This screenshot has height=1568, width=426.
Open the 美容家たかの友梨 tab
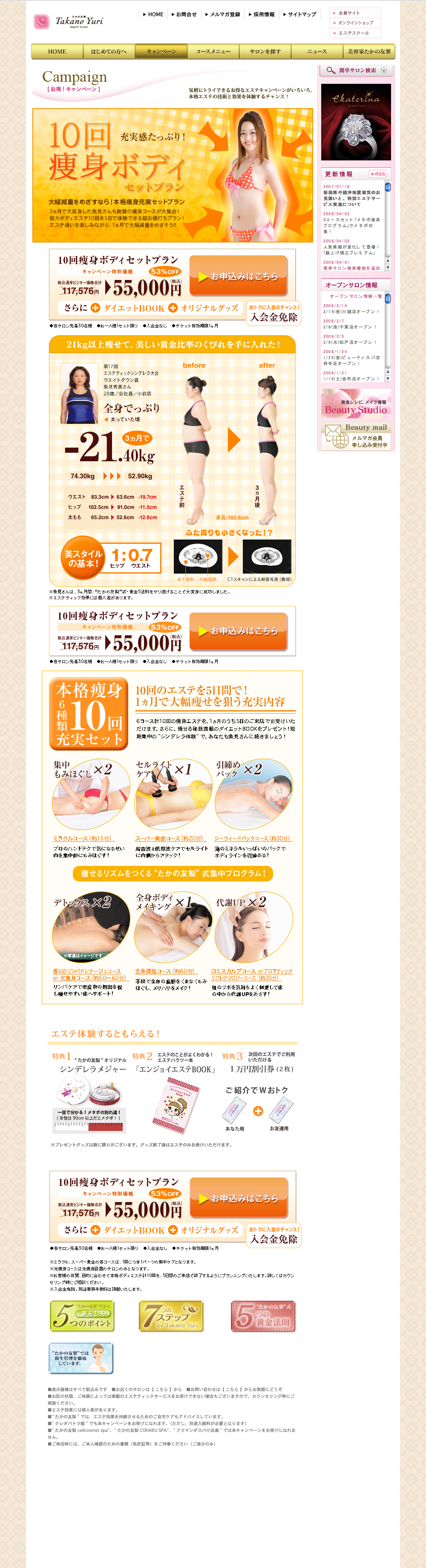click(x=369, y=52)
